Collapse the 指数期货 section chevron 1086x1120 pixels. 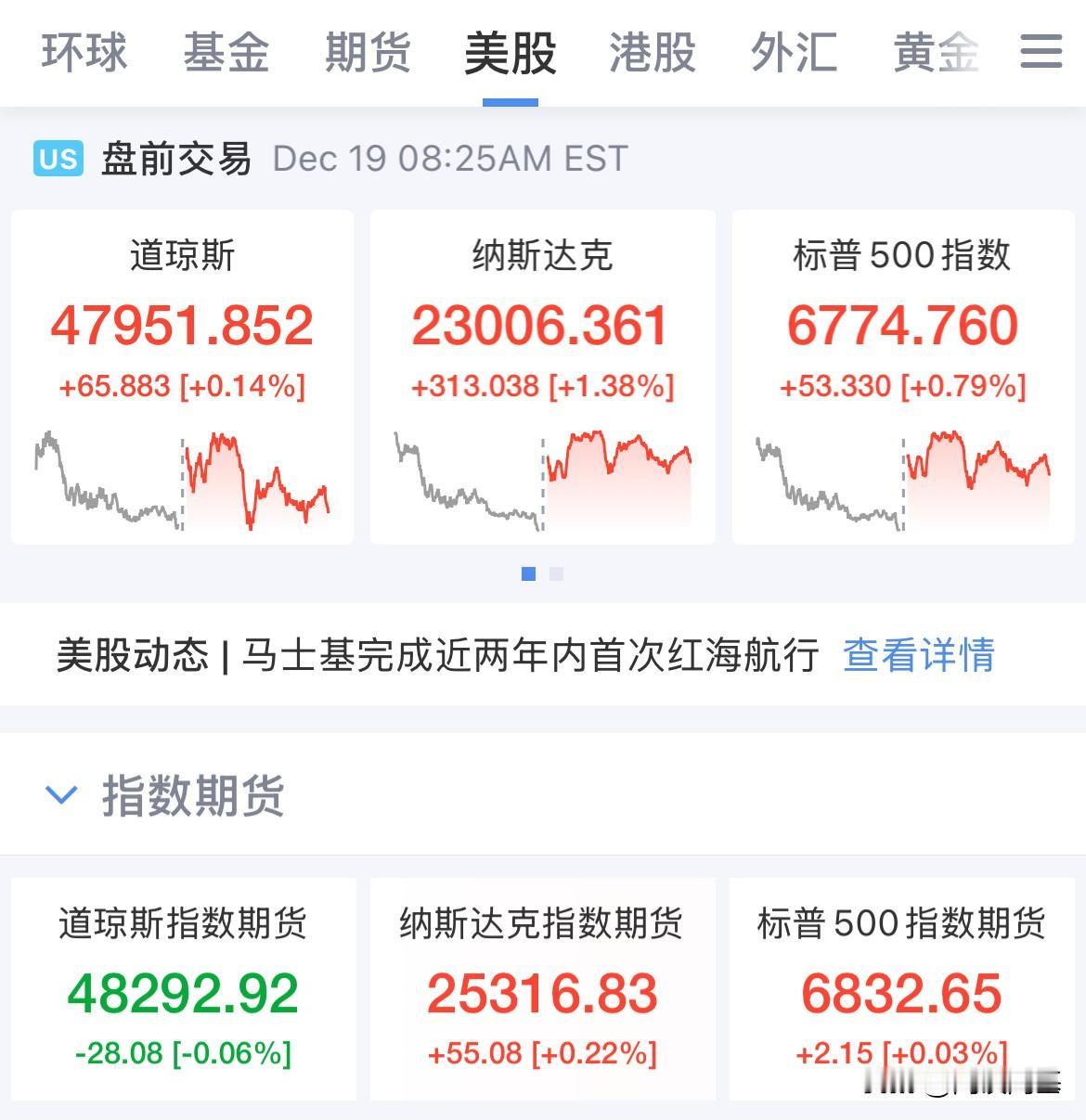click(61, 795)
